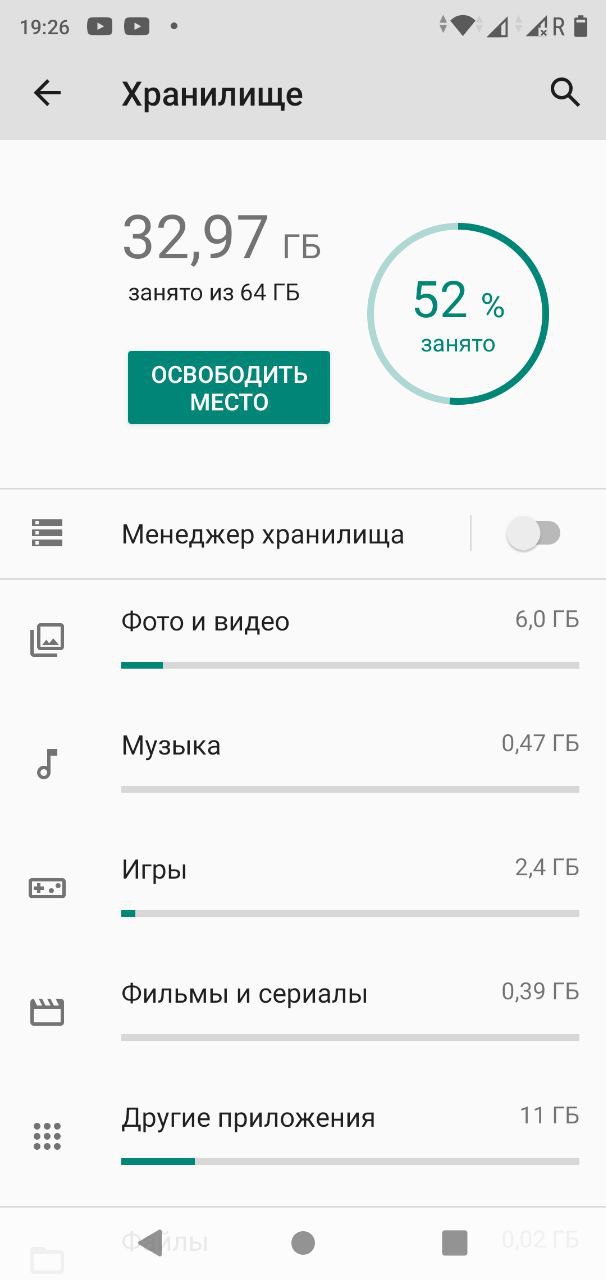Open the Музыка storage category

(303, 765)
